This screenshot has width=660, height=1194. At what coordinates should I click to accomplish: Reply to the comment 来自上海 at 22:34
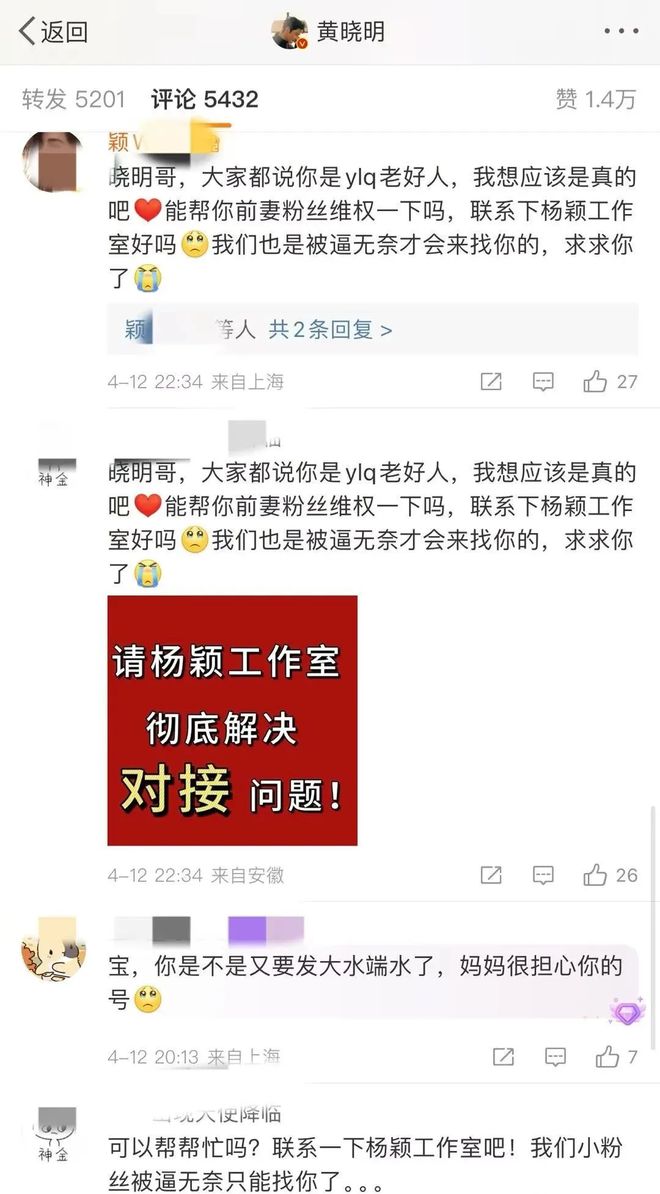click(x=543, y=381)
